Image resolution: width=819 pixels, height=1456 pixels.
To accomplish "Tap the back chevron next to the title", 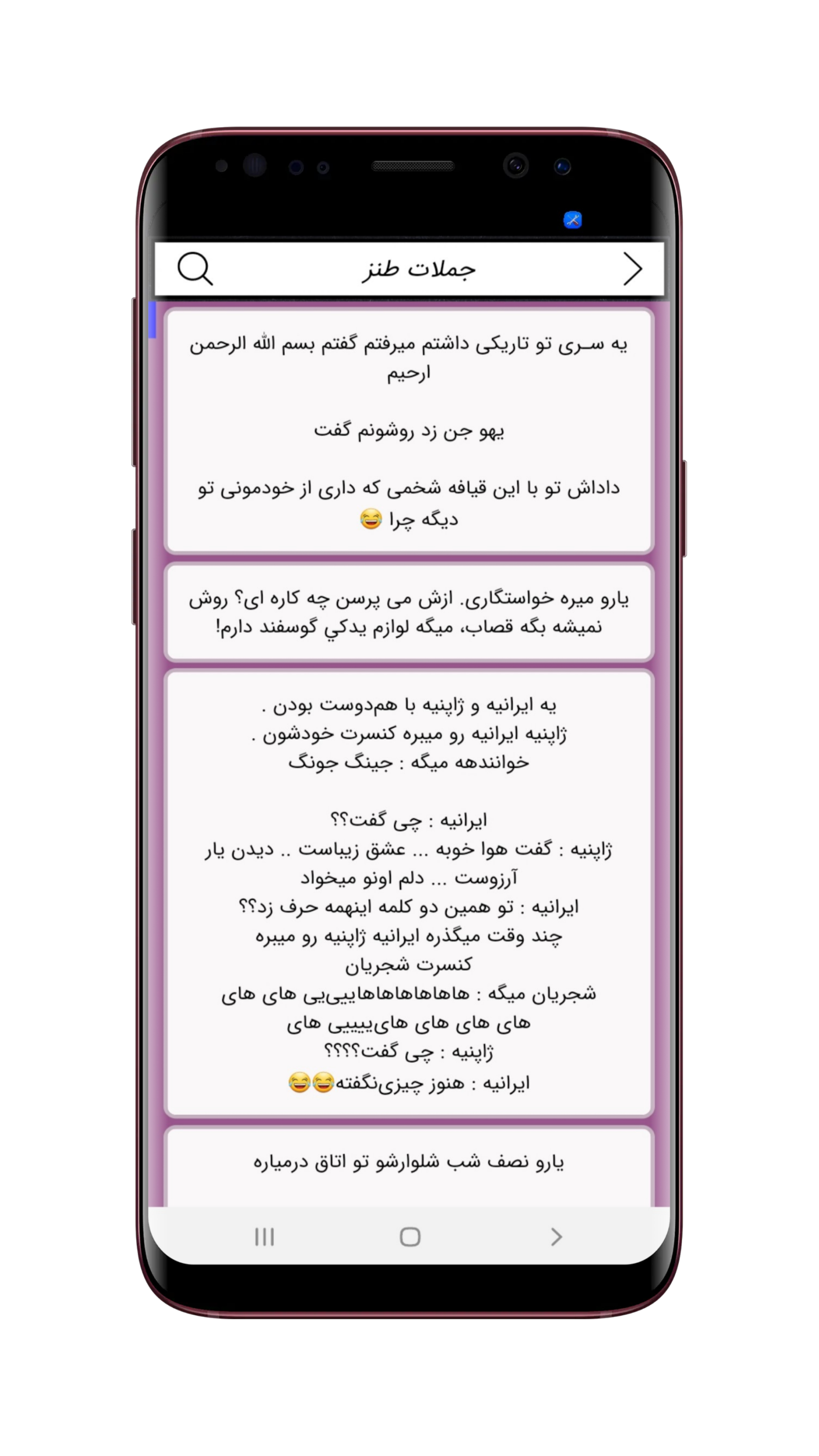I will (632, 270).
